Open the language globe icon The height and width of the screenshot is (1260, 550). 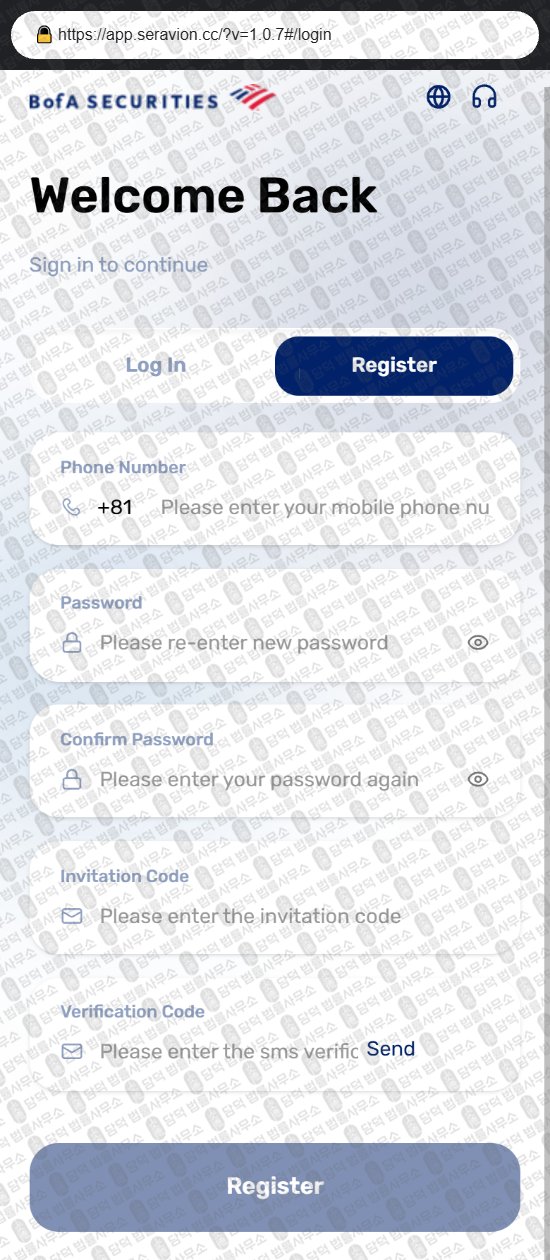pyautogui.click(x=438, y=97)
